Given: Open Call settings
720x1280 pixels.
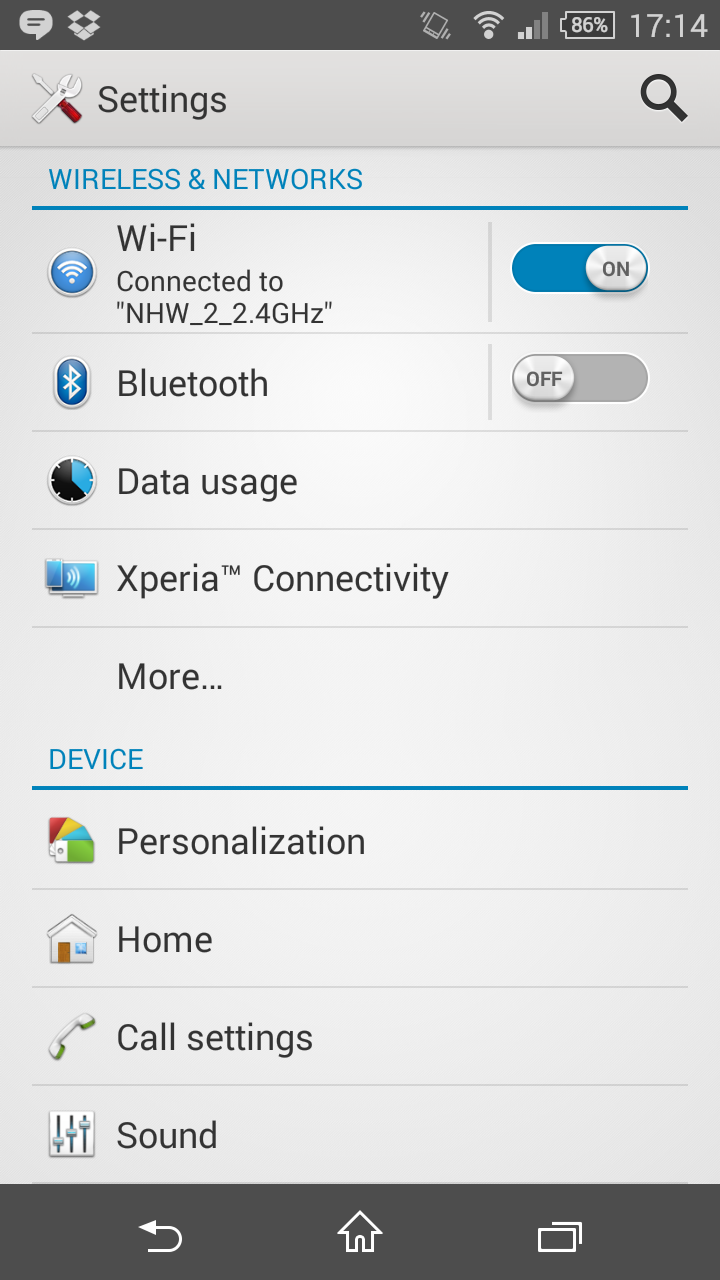Looking at the screenshot, I should 300,1037.
